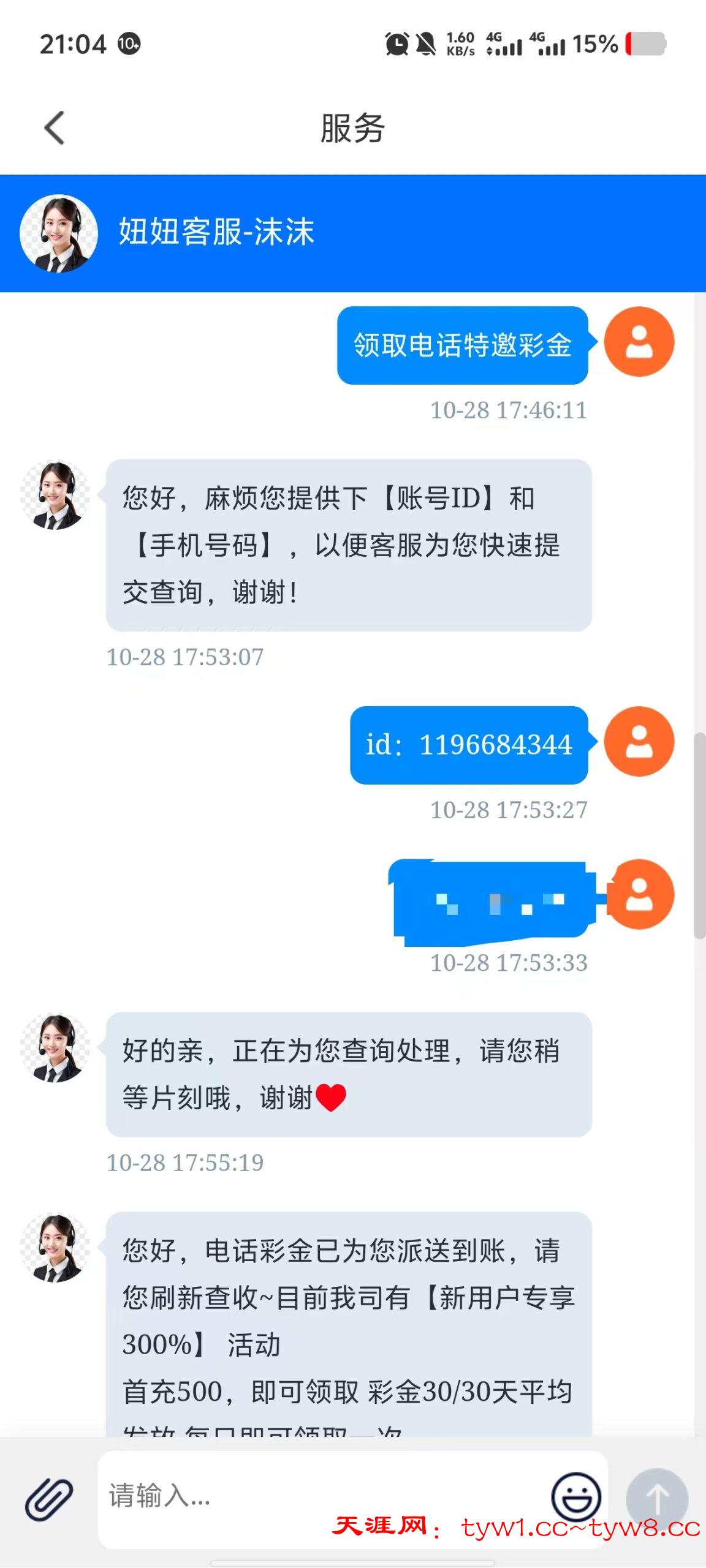Image resolution: width=706 pixels, height=1568 pixels.
Task: Tap the 服务 title in the header
Action: click(x=353, y=130)
